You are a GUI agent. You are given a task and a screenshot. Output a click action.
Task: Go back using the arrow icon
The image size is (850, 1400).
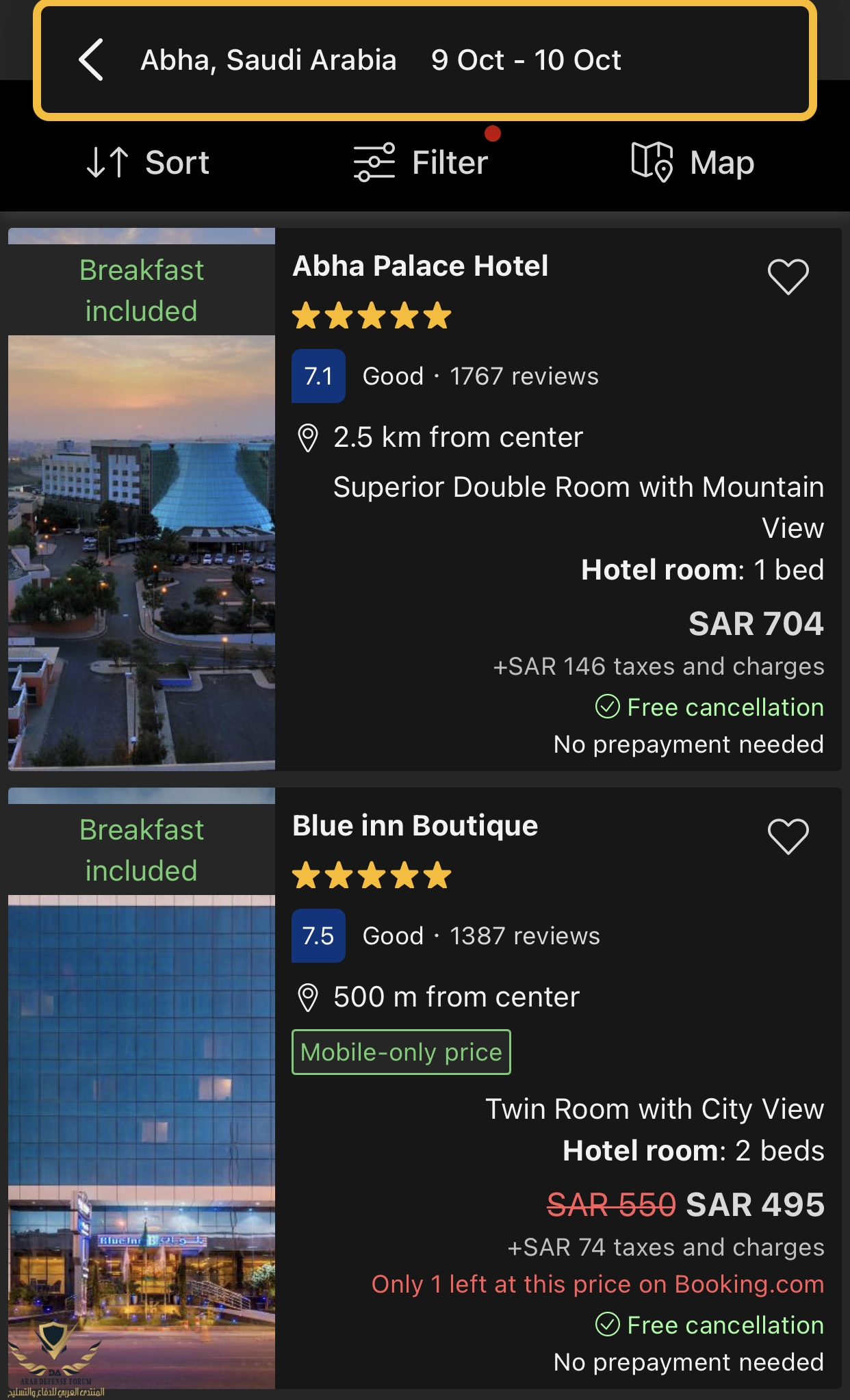point(92,60)
